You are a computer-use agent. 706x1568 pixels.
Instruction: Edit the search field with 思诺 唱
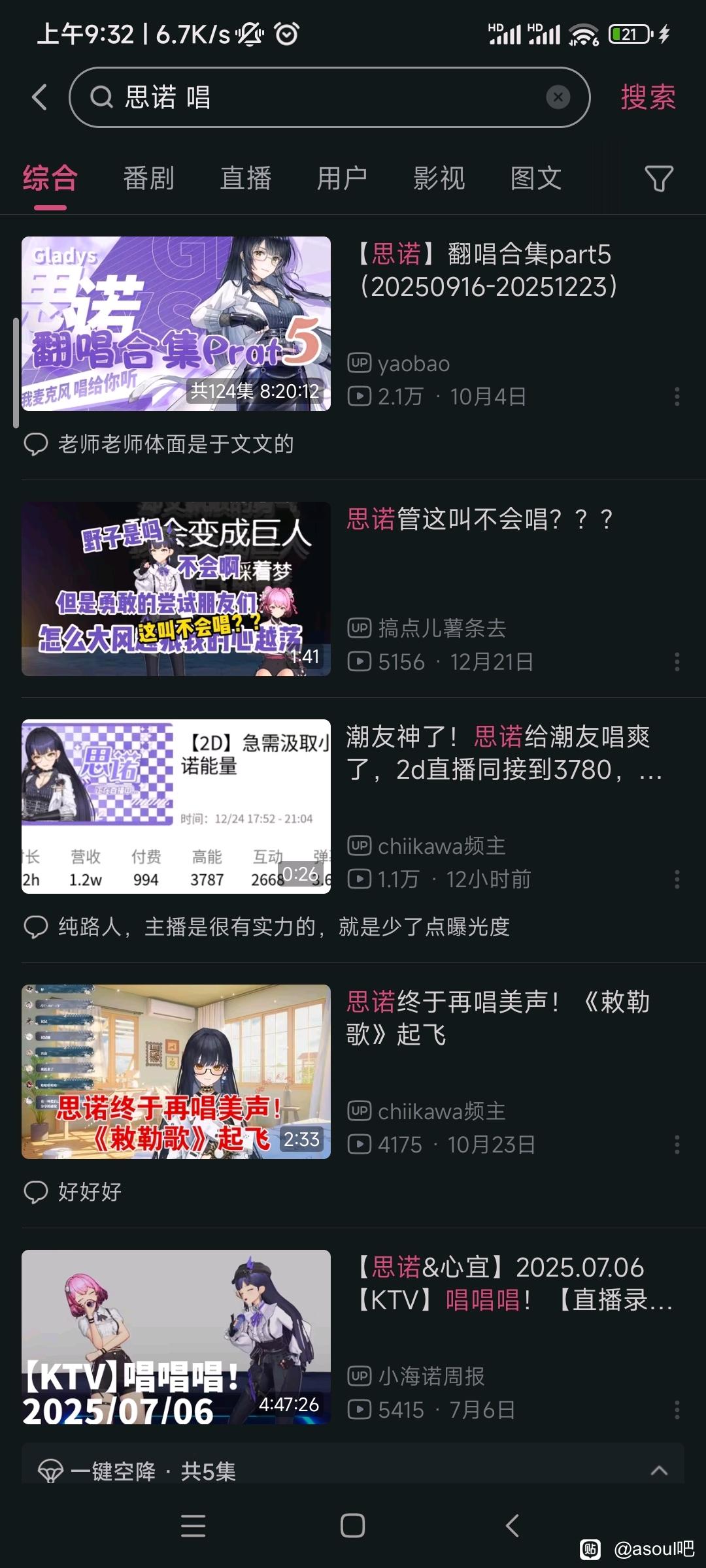314,97
